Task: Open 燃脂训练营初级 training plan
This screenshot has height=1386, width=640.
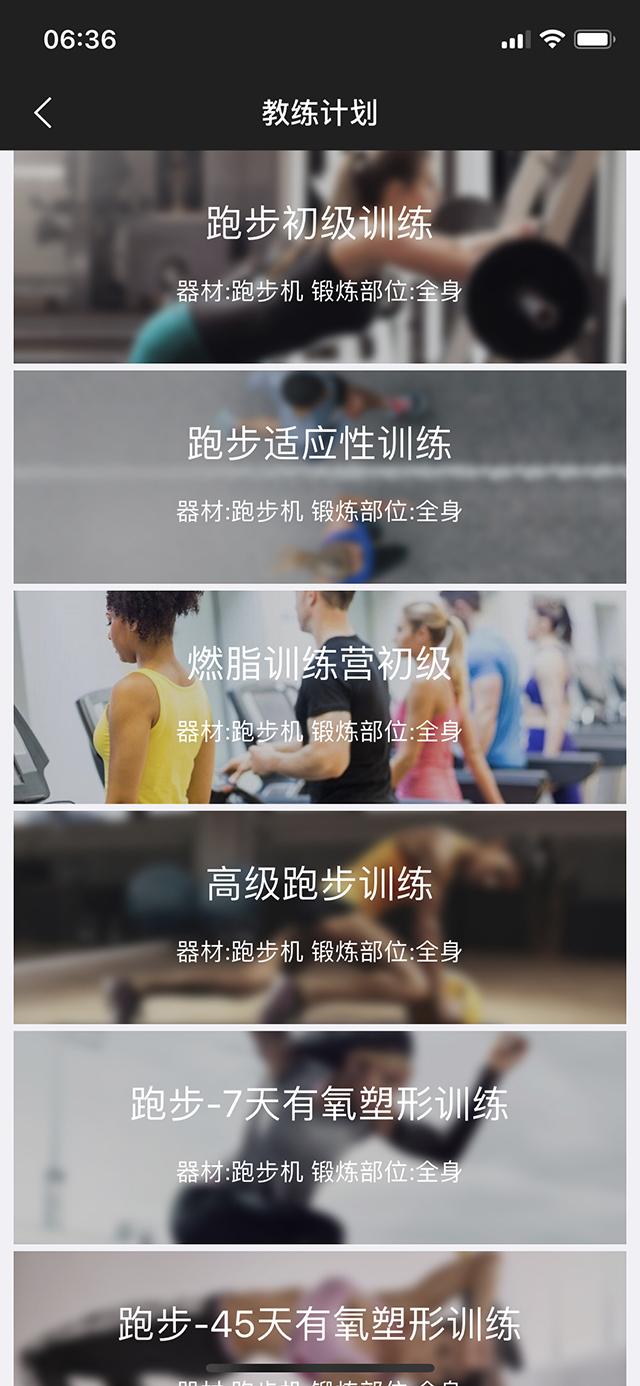Action: click(320, 696)
